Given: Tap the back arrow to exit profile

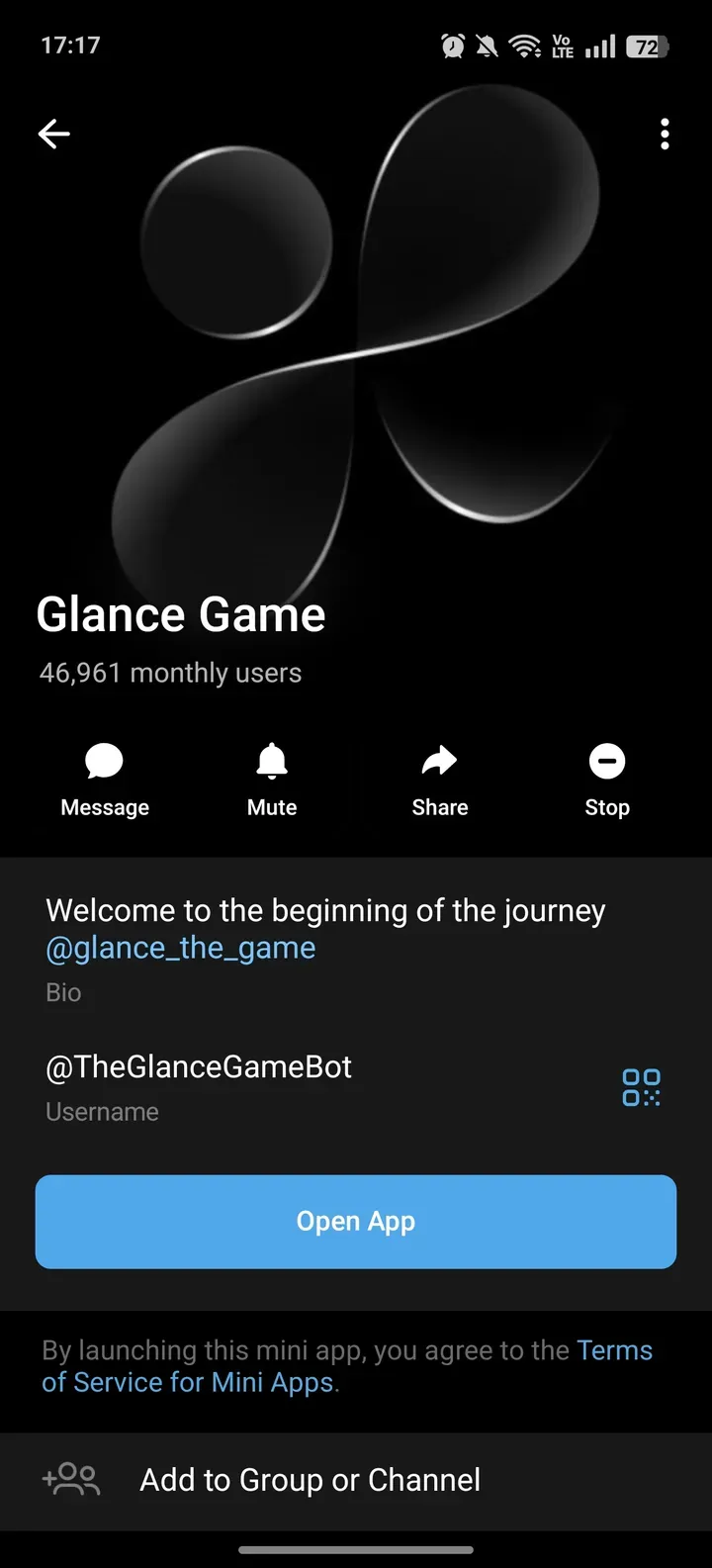Looking at the screenshot, I should tap(53, 134).
